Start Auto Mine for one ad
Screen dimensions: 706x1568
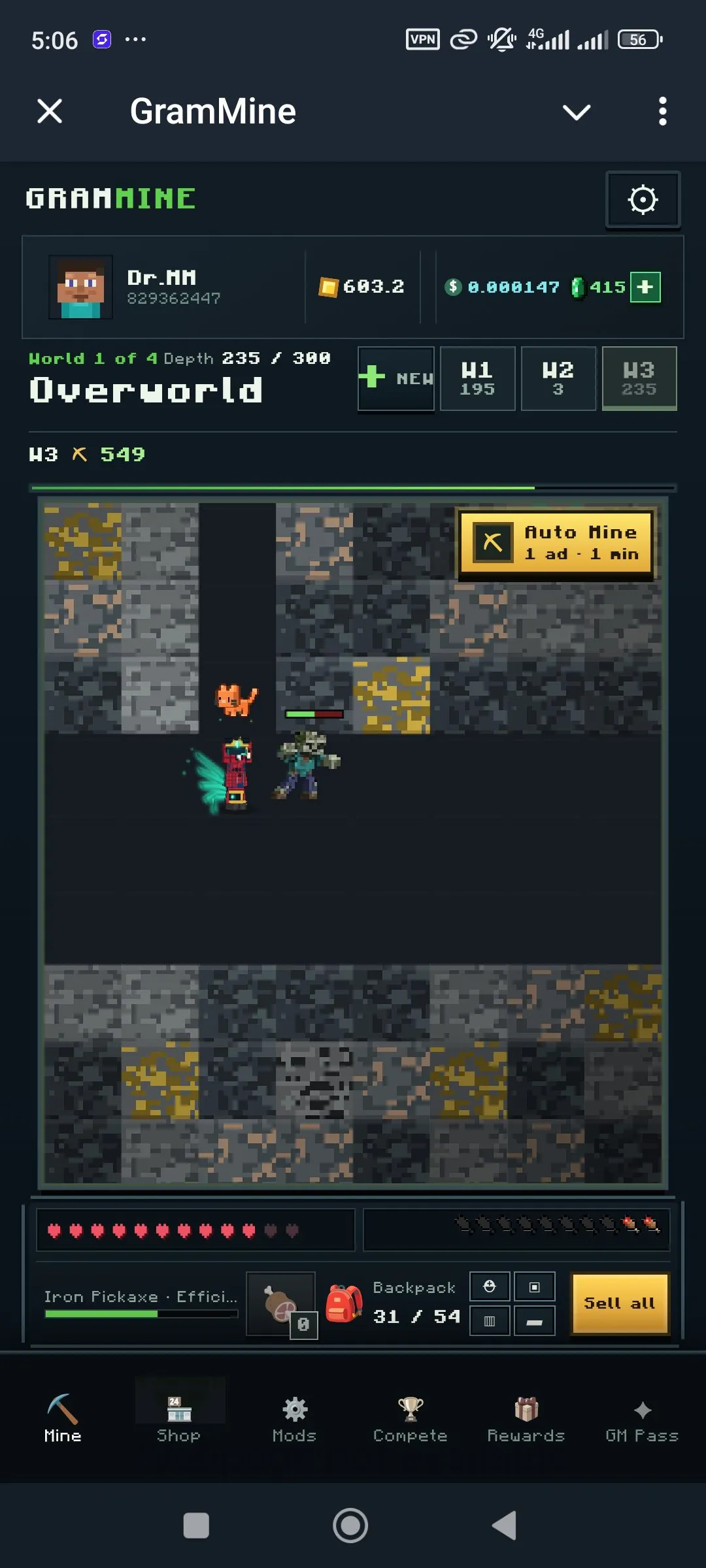pyautogui.click(x=556, y=543)
